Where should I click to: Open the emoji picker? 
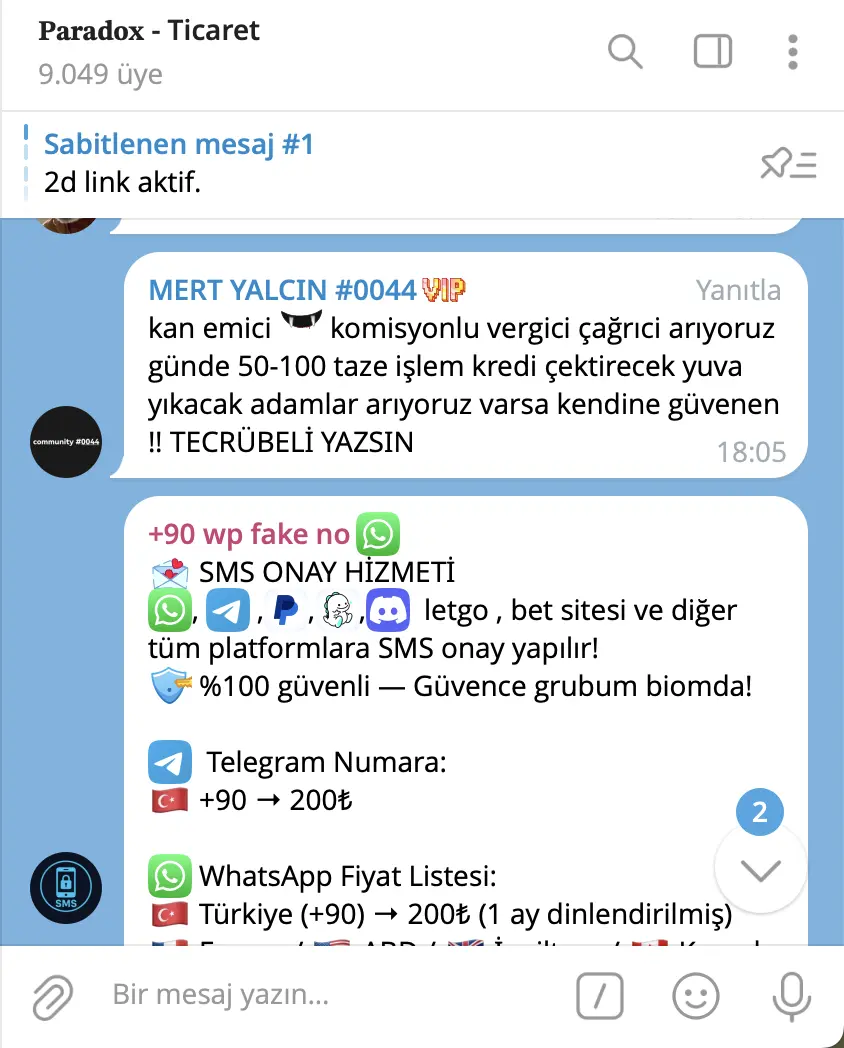(696, 996)
